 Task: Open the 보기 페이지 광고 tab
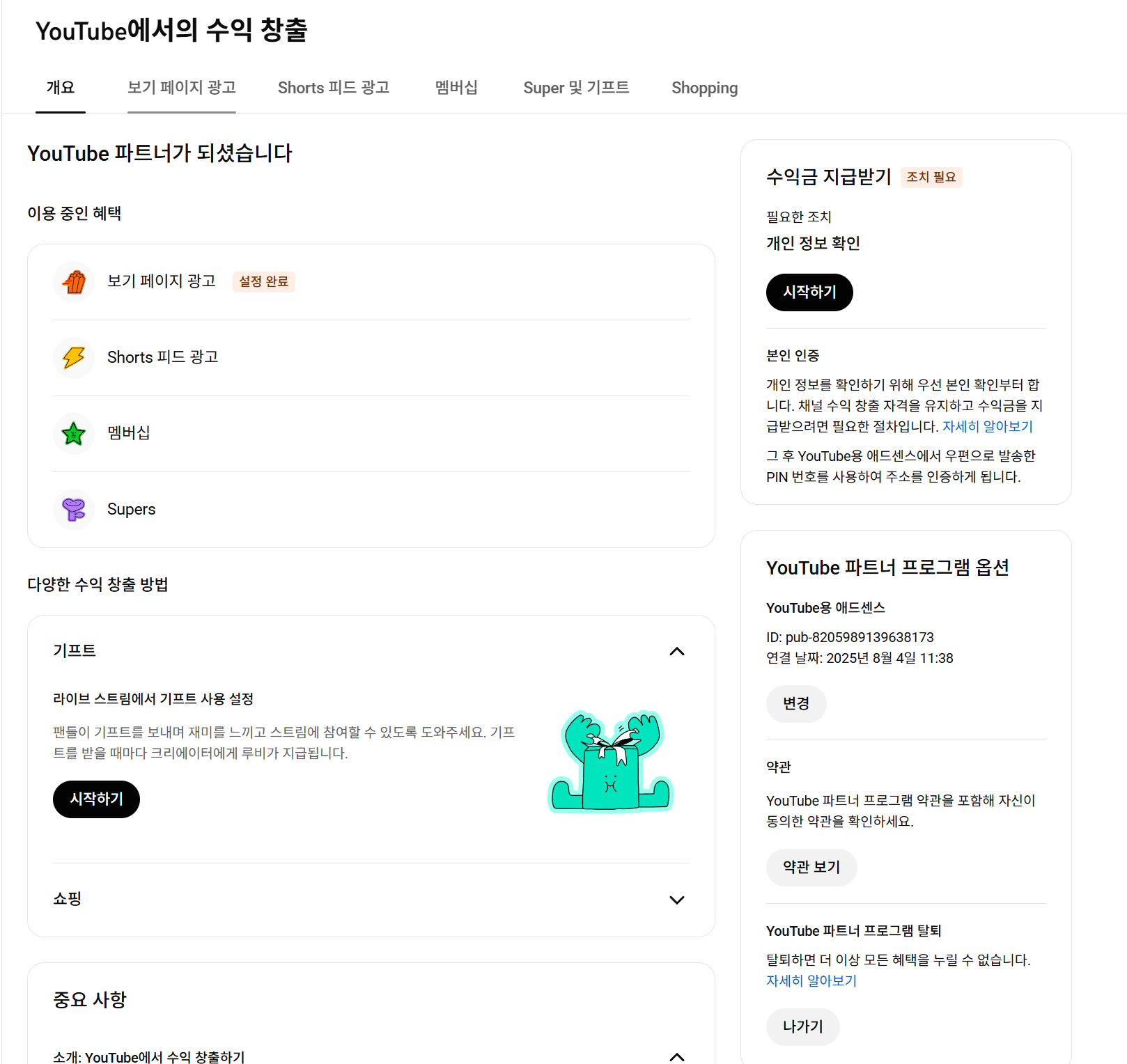point(181,88)
